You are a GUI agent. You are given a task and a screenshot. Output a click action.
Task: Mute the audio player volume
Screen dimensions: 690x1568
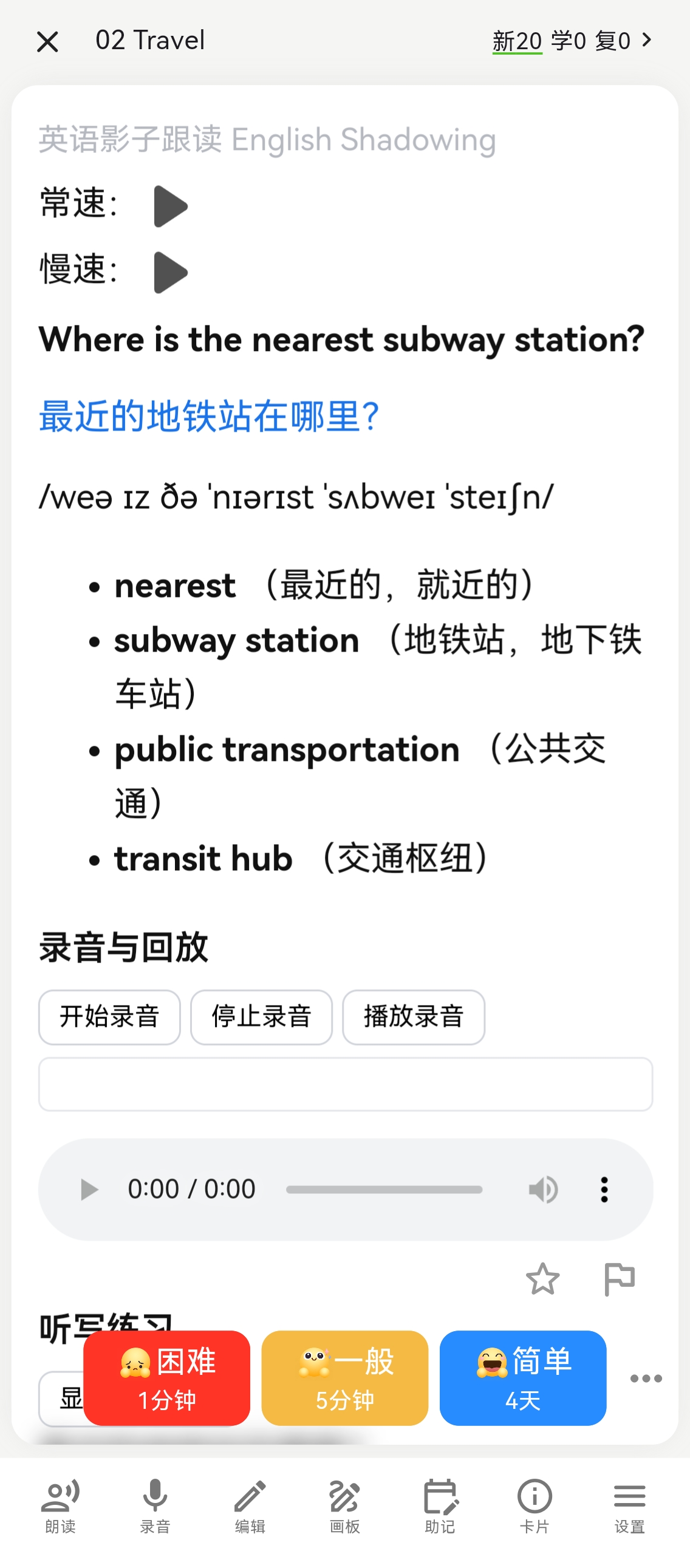[543, 1189]
